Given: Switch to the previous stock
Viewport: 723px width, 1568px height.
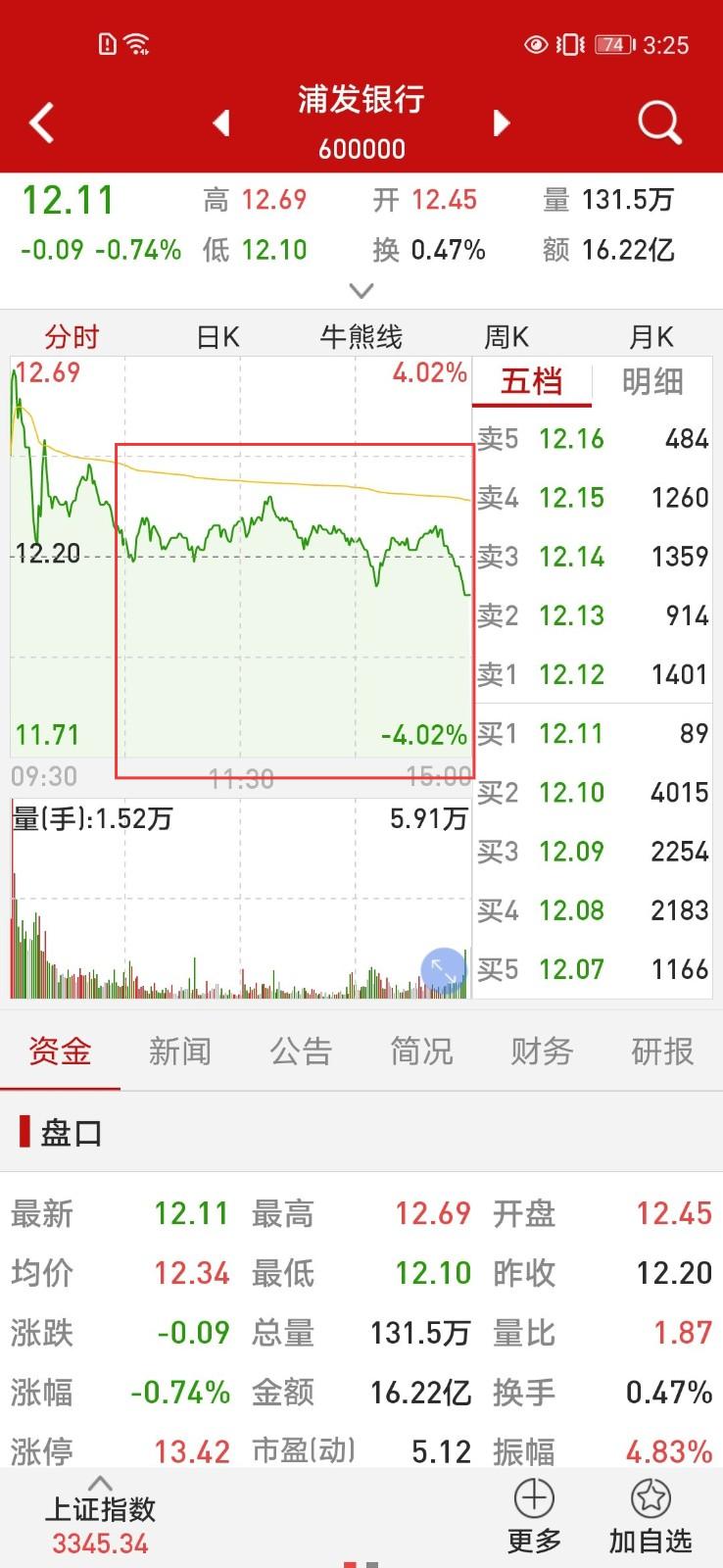Looking at the screenshot, I should pos(221,123).
